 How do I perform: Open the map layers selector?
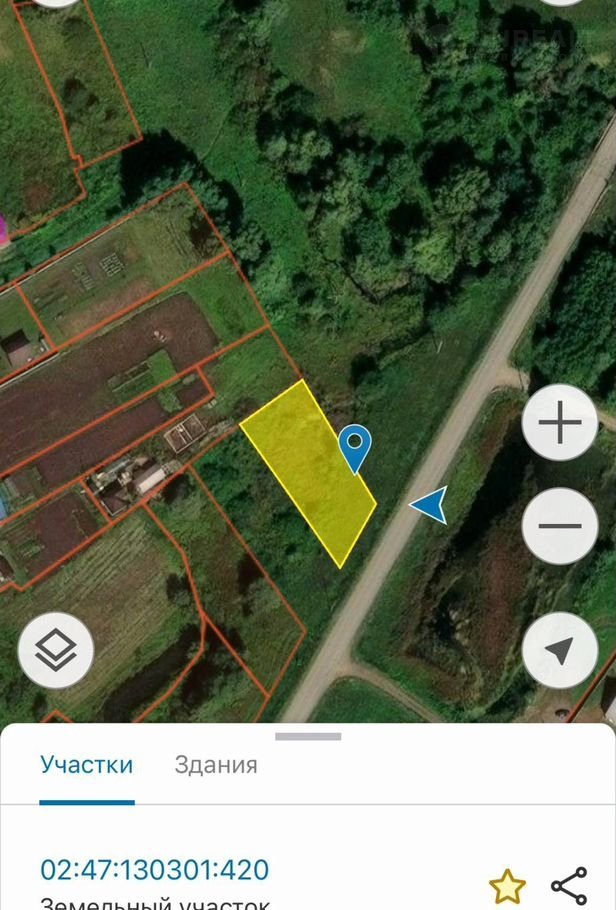click(56, 651)
